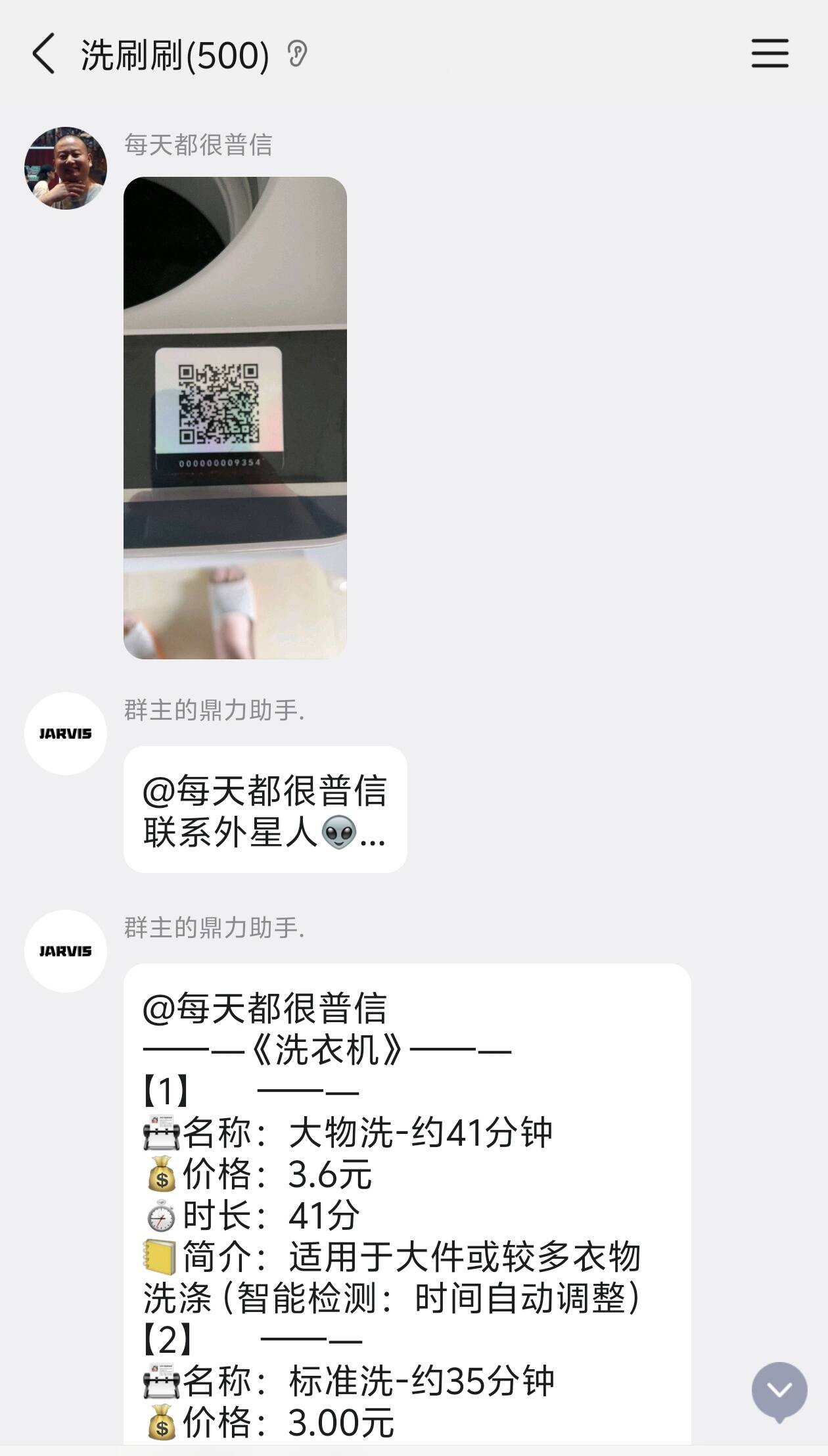828x1456 pixels.
Task: Open the QR code photo thumbnail
Action: point(237,417)
